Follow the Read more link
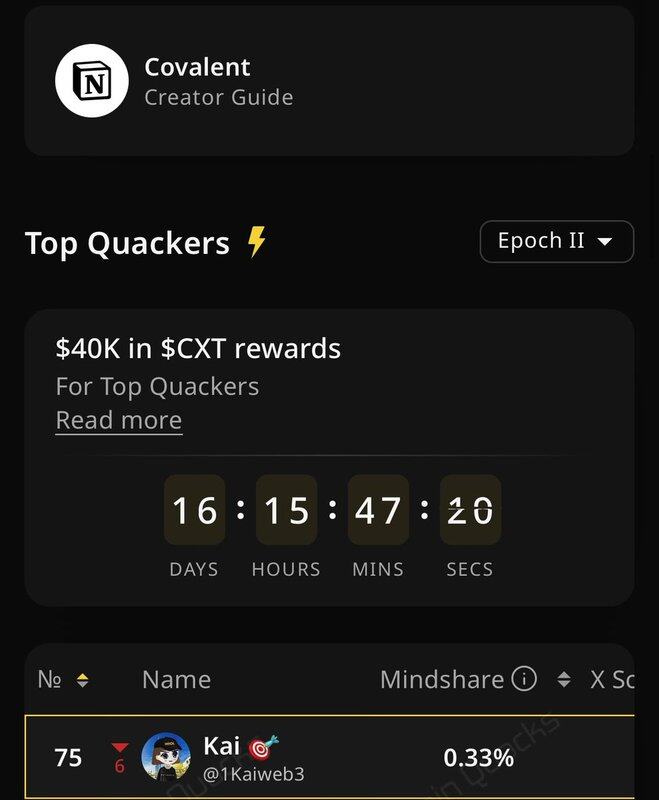This screenshot has width=659, height=800. (x=119, y=420)
